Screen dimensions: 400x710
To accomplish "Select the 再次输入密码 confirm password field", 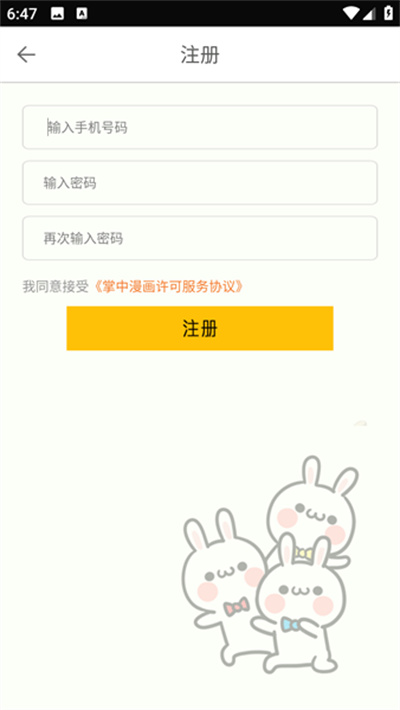I will click(200, 238).
